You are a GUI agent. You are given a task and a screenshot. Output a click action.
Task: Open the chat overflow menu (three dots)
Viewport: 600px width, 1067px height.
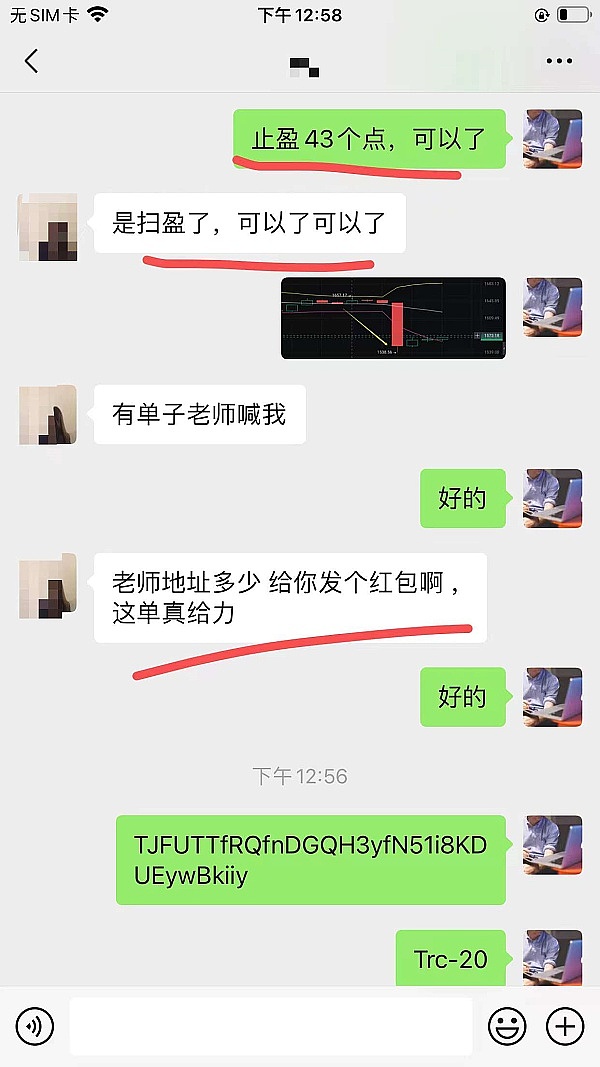[559, 61]
